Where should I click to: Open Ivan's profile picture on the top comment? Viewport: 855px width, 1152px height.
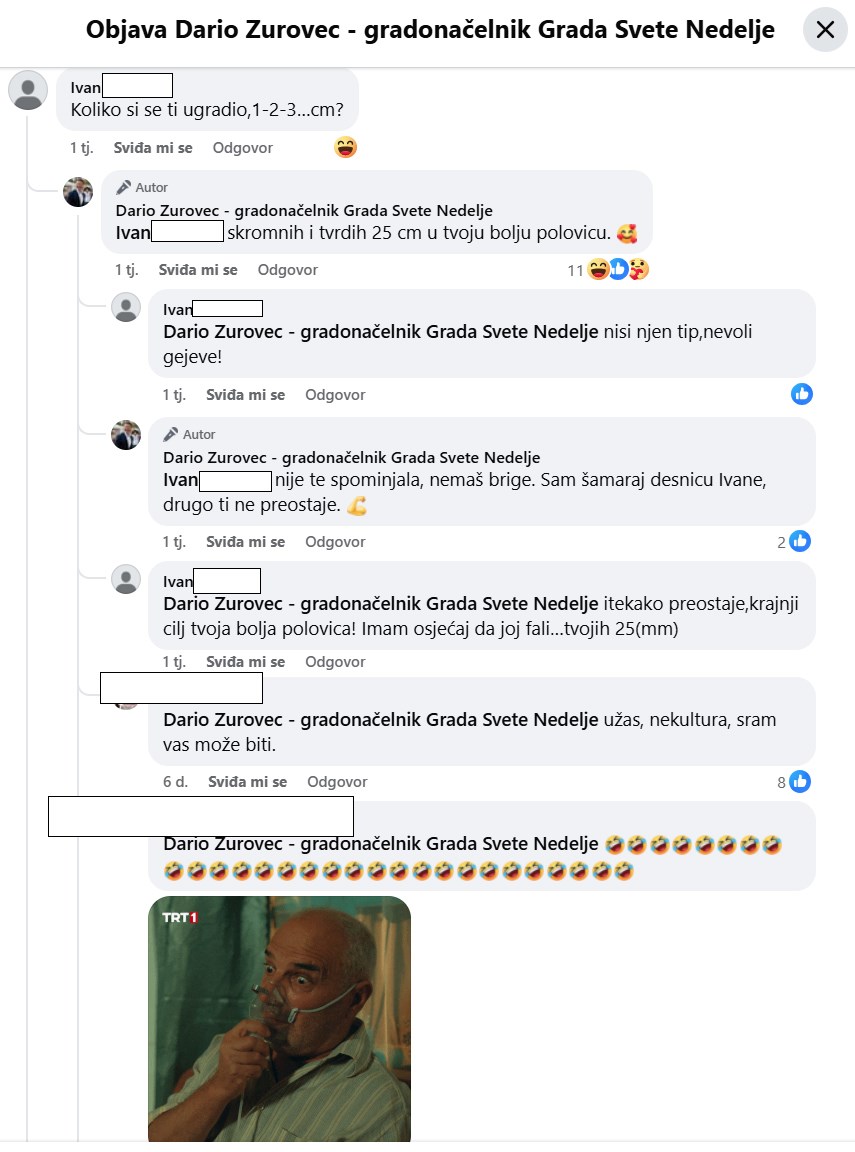[28, 91]
